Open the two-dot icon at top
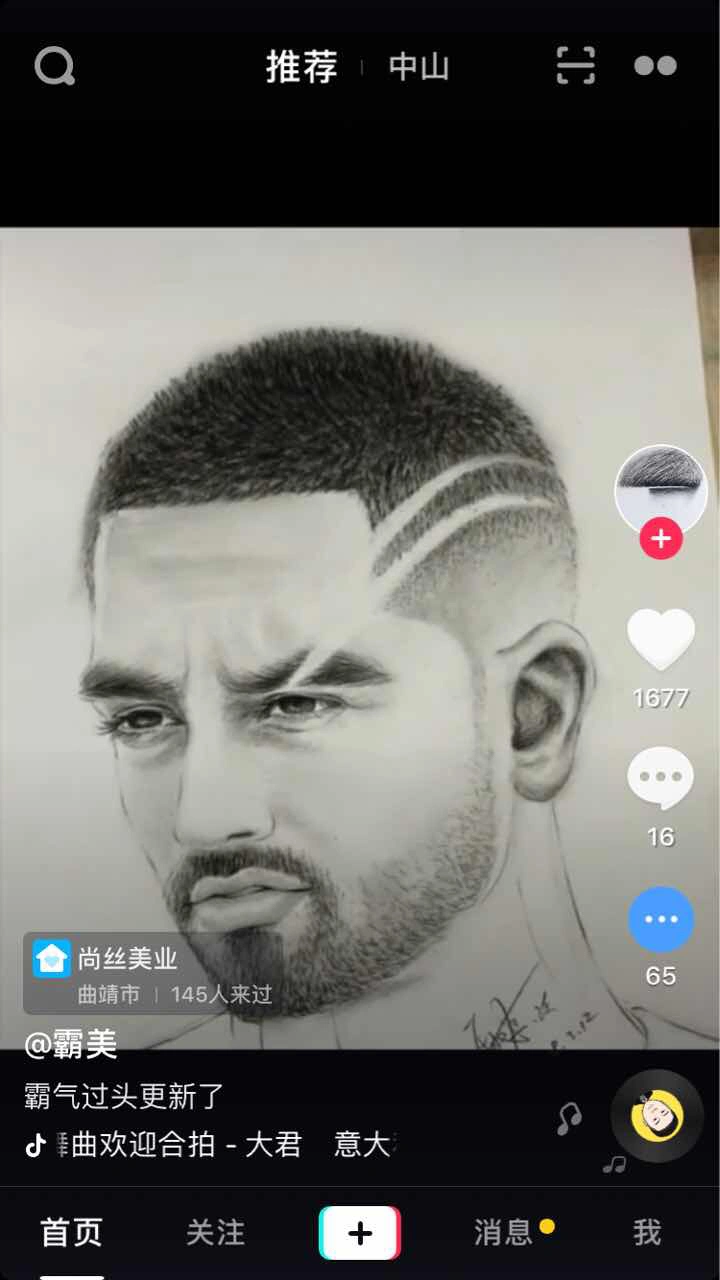This screenshot has height=1280, width=720. [656, 66]
